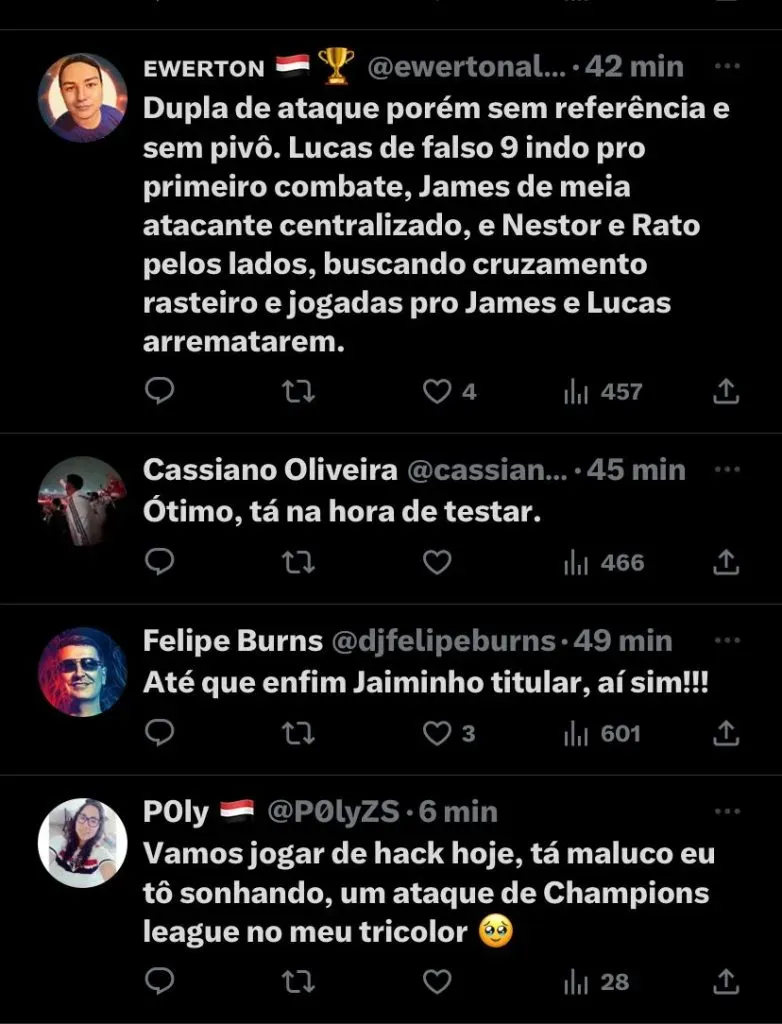782x1024 pixels.
Task: Like Felipe Burns' tweet about Jaiminho
Action: click(437, 733)
